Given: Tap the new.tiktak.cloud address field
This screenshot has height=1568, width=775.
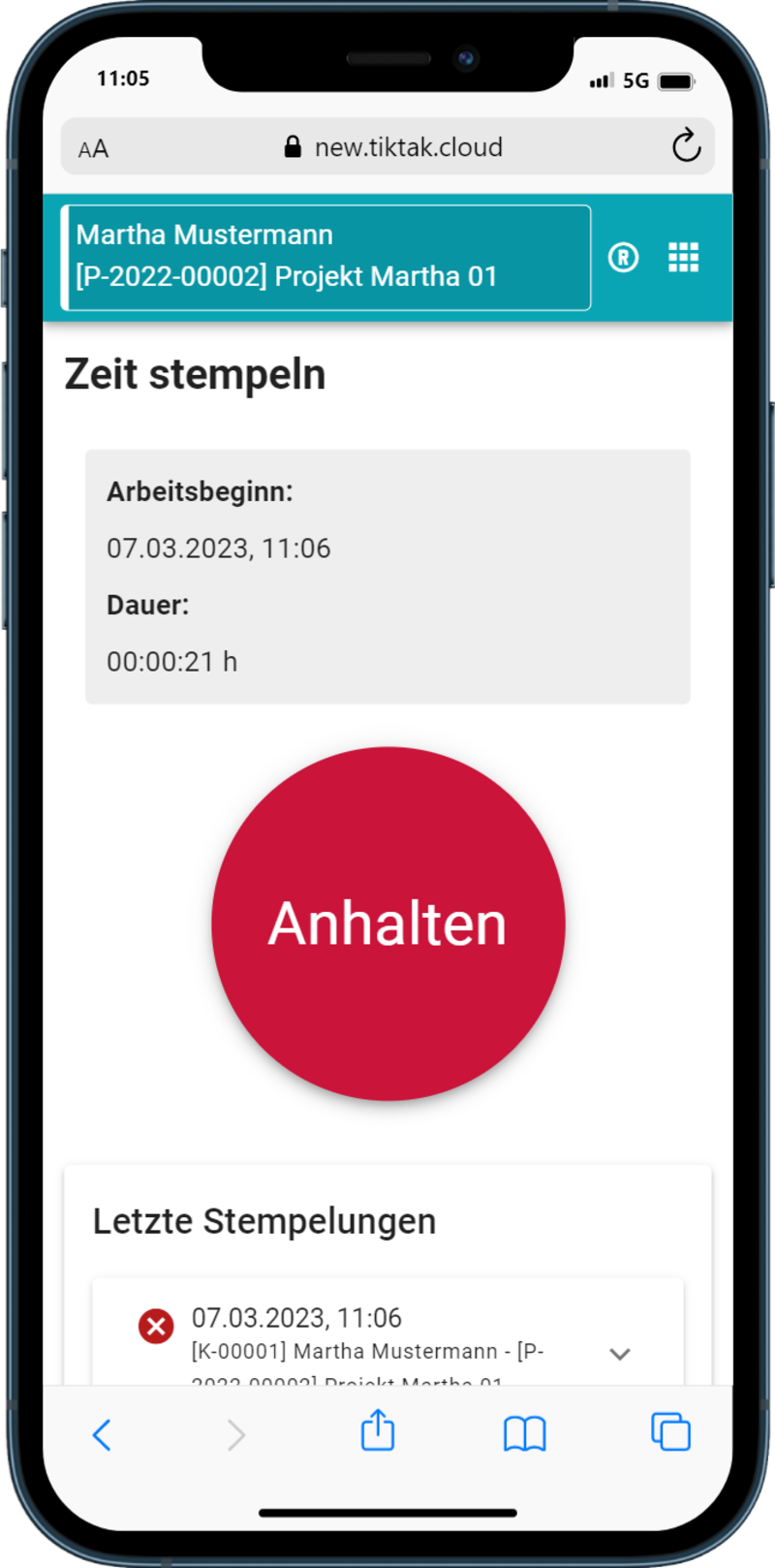Looking at the screenshot, I should (x=393, y=147).
